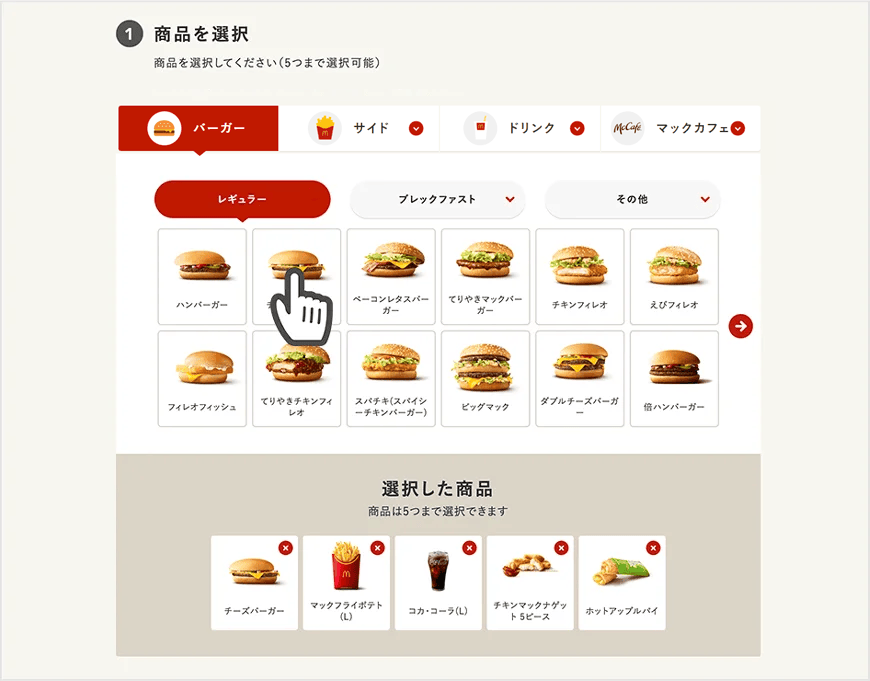Select チキンフィレオ from the grid
The width and height of the screenshot is (870, 681).
(x=580, y=276)
